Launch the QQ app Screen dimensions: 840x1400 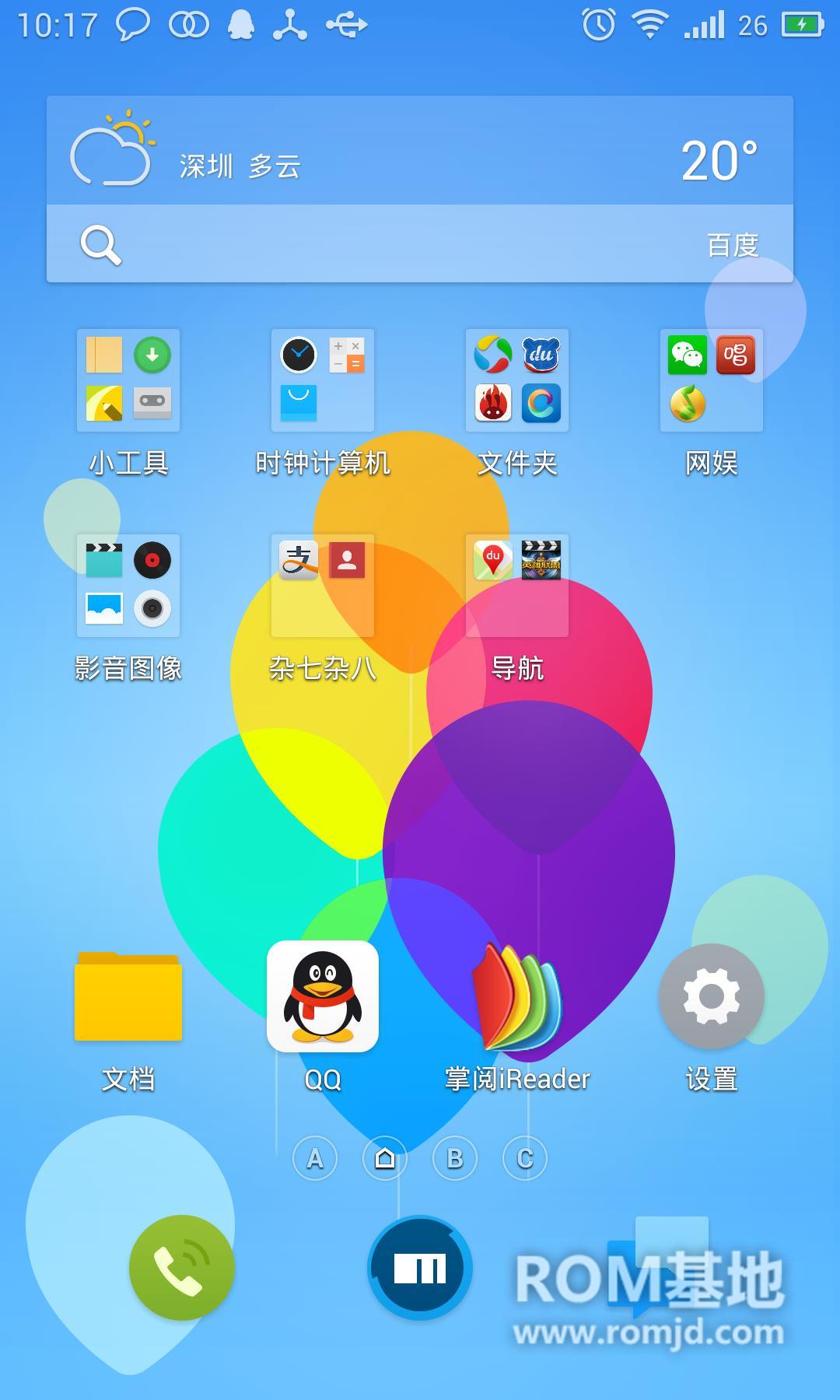coord(323,997)
